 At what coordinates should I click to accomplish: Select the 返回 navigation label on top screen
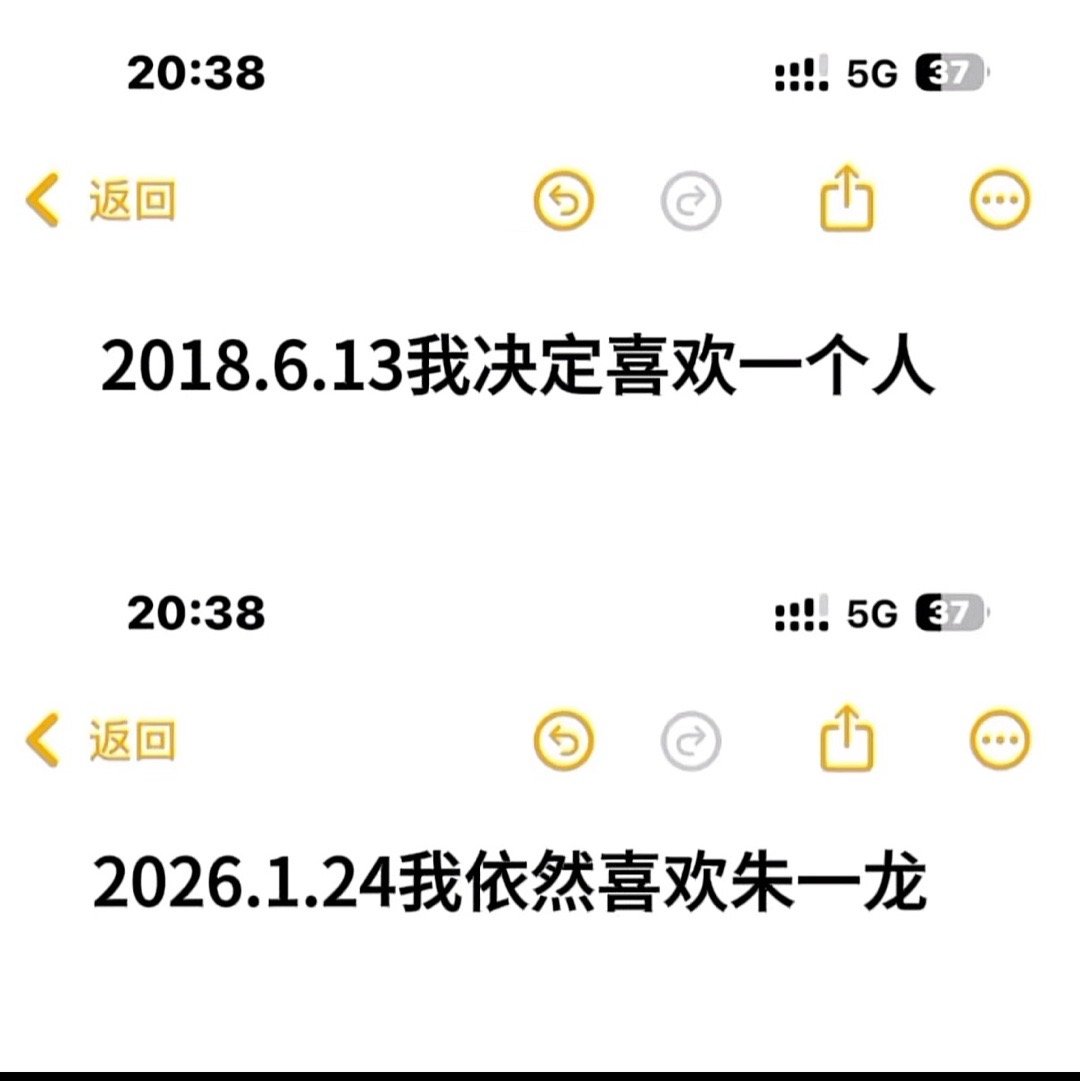click(130, 199)
